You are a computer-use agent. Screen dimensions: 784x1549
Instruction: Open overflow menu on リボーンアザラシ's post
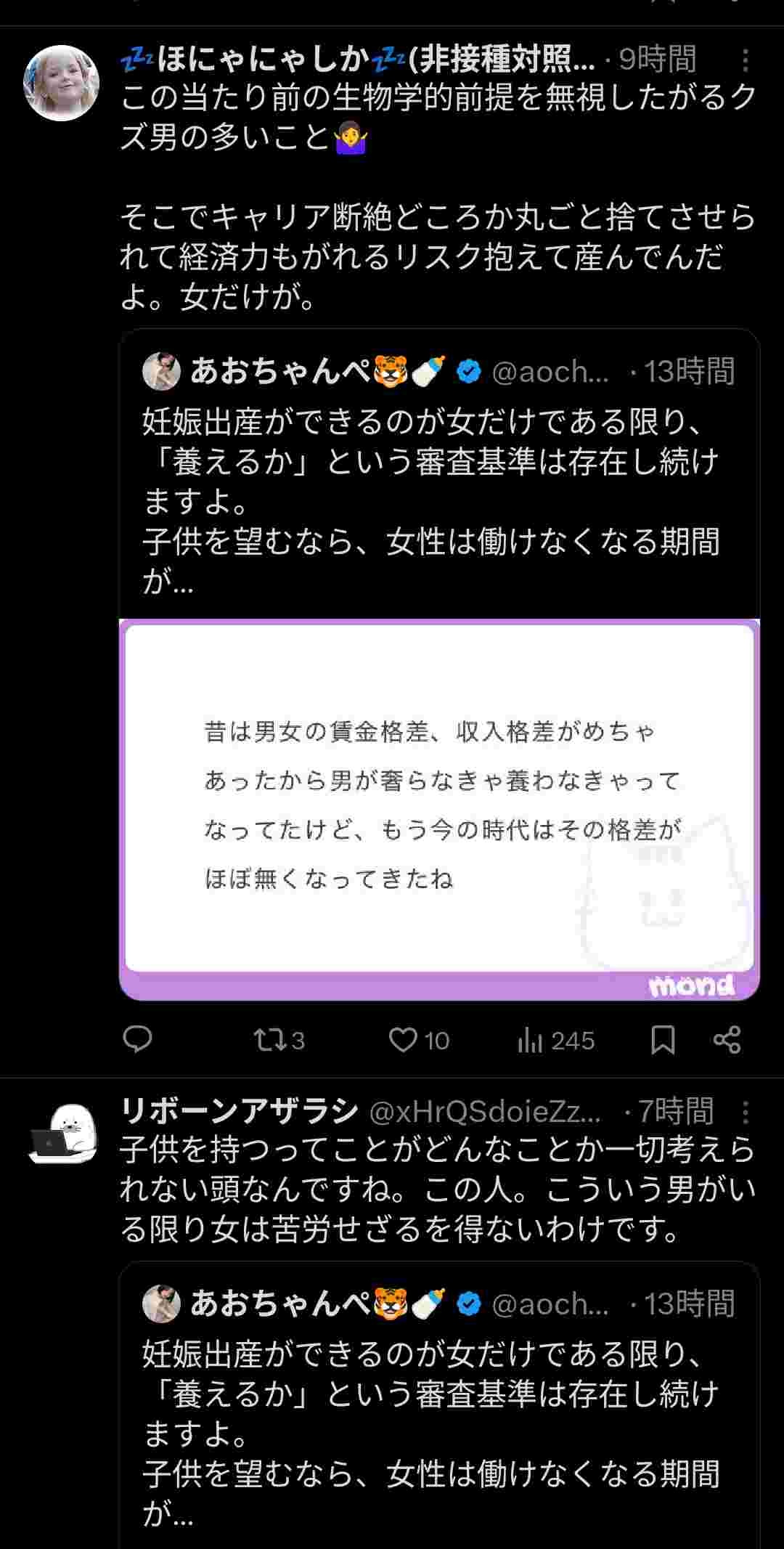pos(745,1112)
